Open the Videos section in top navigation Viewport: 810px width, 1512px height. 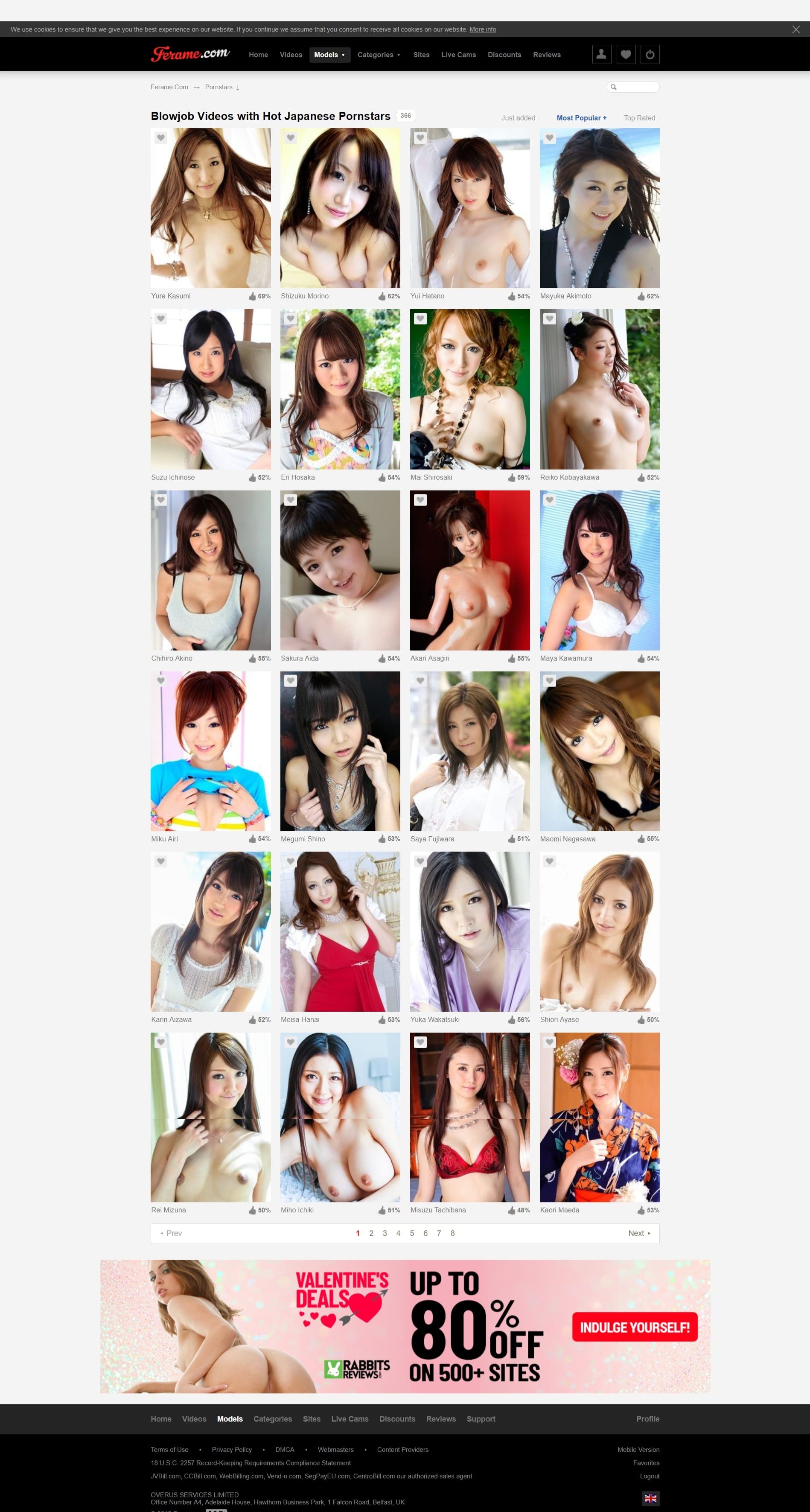[x=291, y=55]
